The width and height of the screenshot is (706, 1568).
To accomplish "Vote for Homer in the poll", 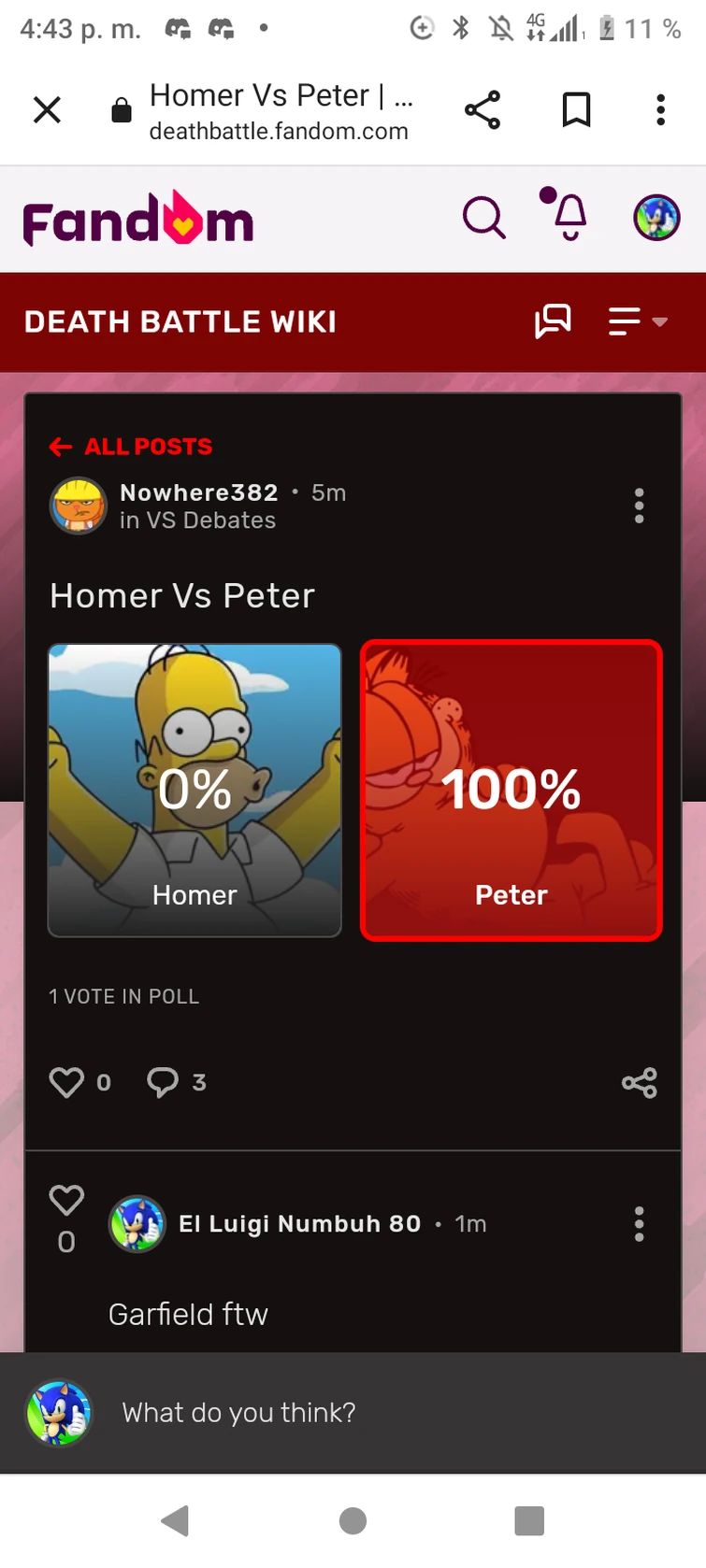I will coord(194,790).
